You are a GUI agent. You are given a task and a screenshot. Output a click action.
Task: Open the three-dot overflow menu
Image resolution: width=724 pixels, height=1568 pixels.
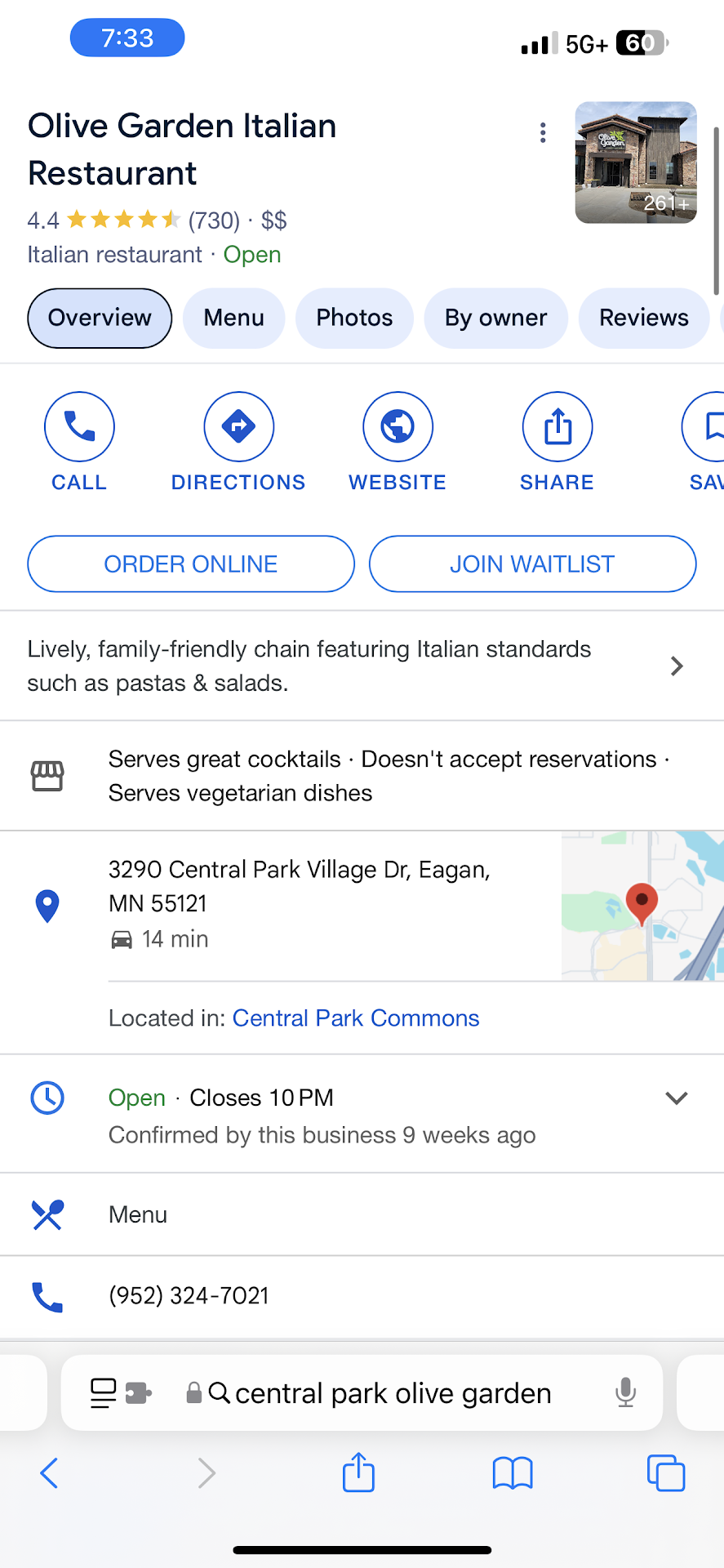pyautogui.click(x=543, y=133)
